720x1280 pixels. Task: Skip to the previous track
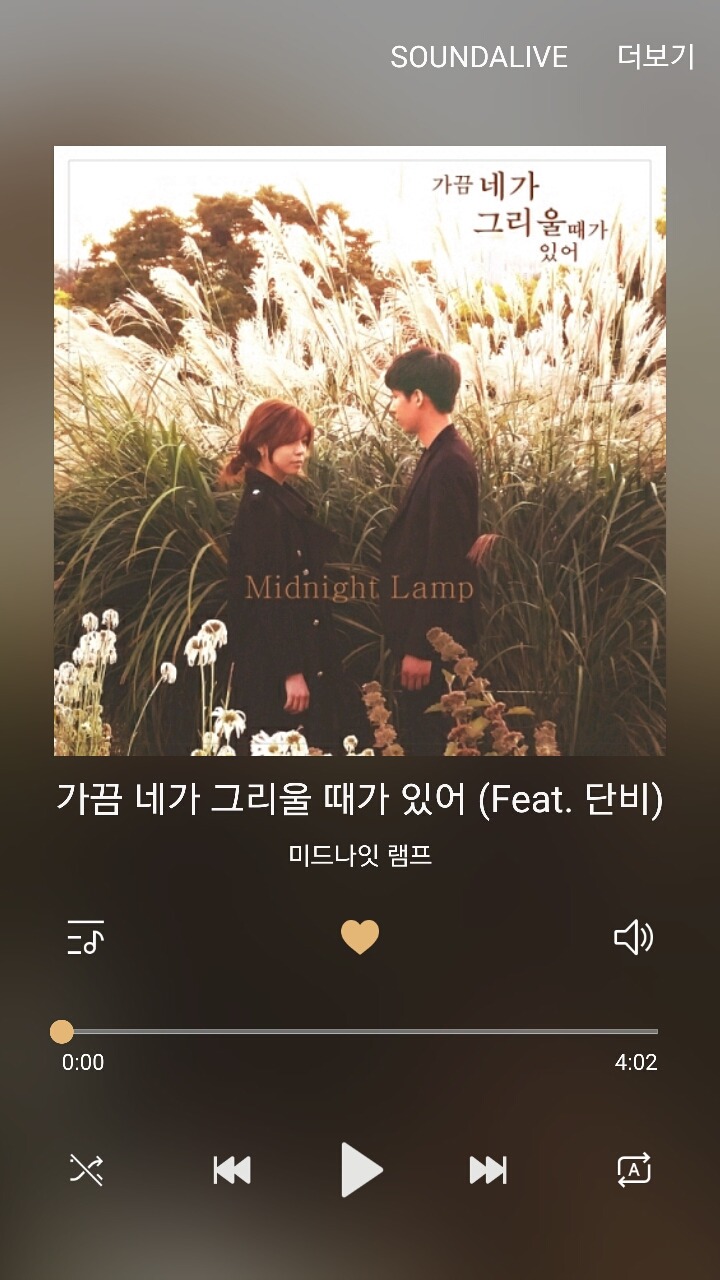pyautogui.click(x=232, y=1169)
